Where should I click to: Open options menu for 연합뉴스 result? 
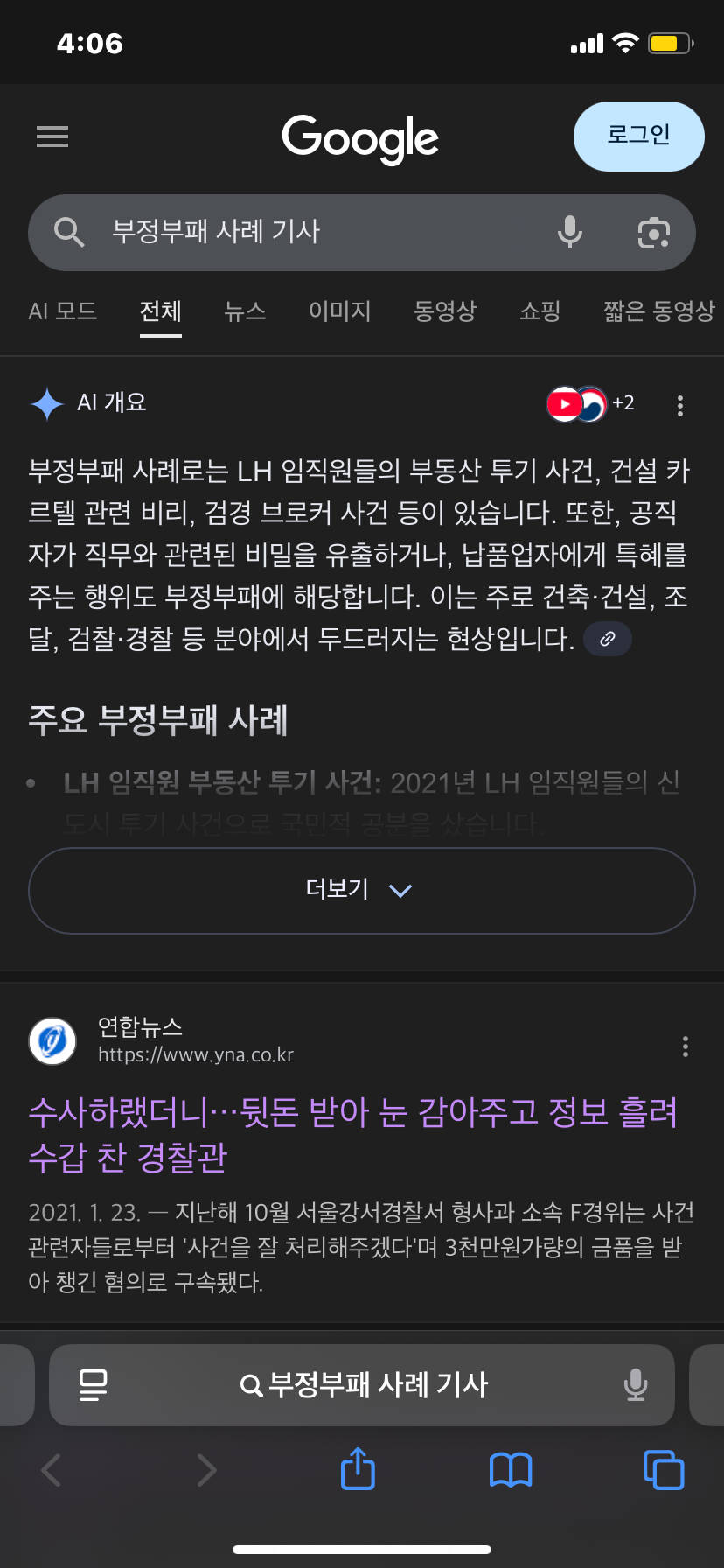(685, 1046)
